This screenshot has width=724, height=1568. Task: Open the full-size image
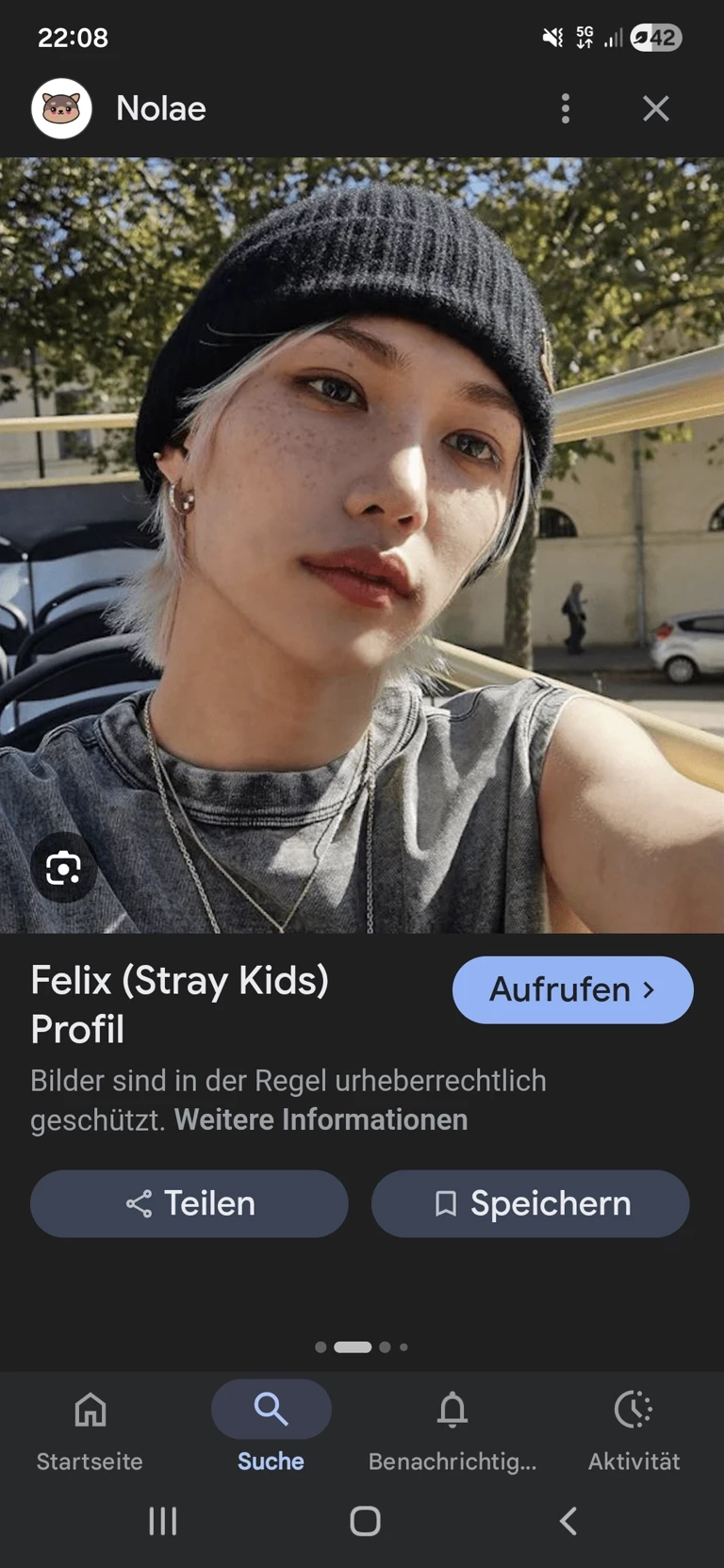point(362,545)
